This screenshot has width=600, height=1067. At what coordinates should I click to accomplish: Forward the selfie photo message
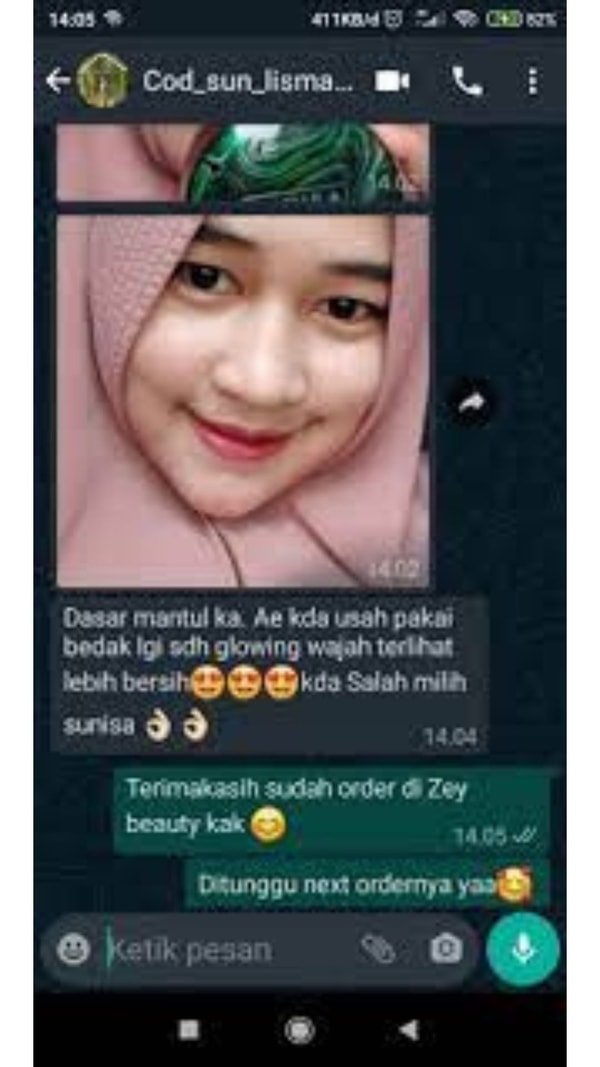click(x=471, y=402)
